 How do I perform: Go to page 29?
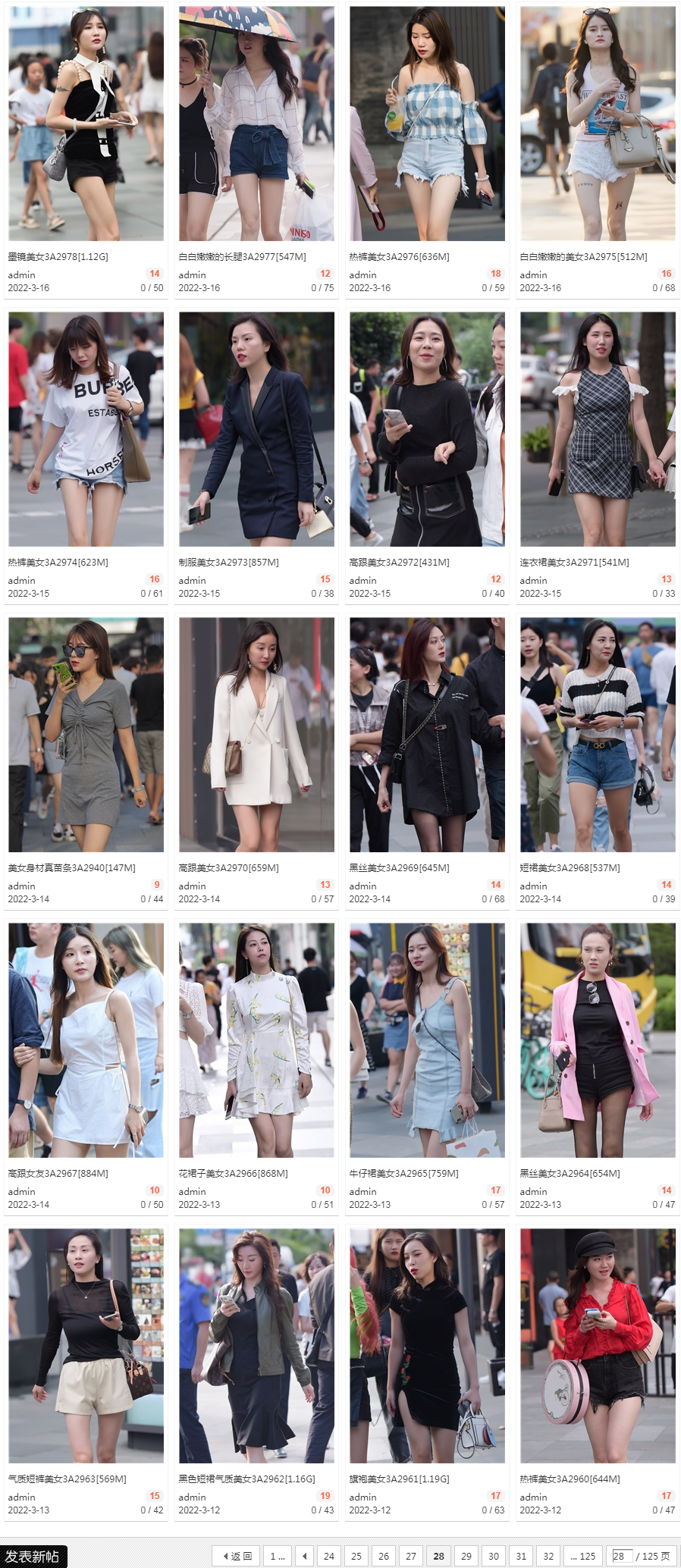[466, 1556]
